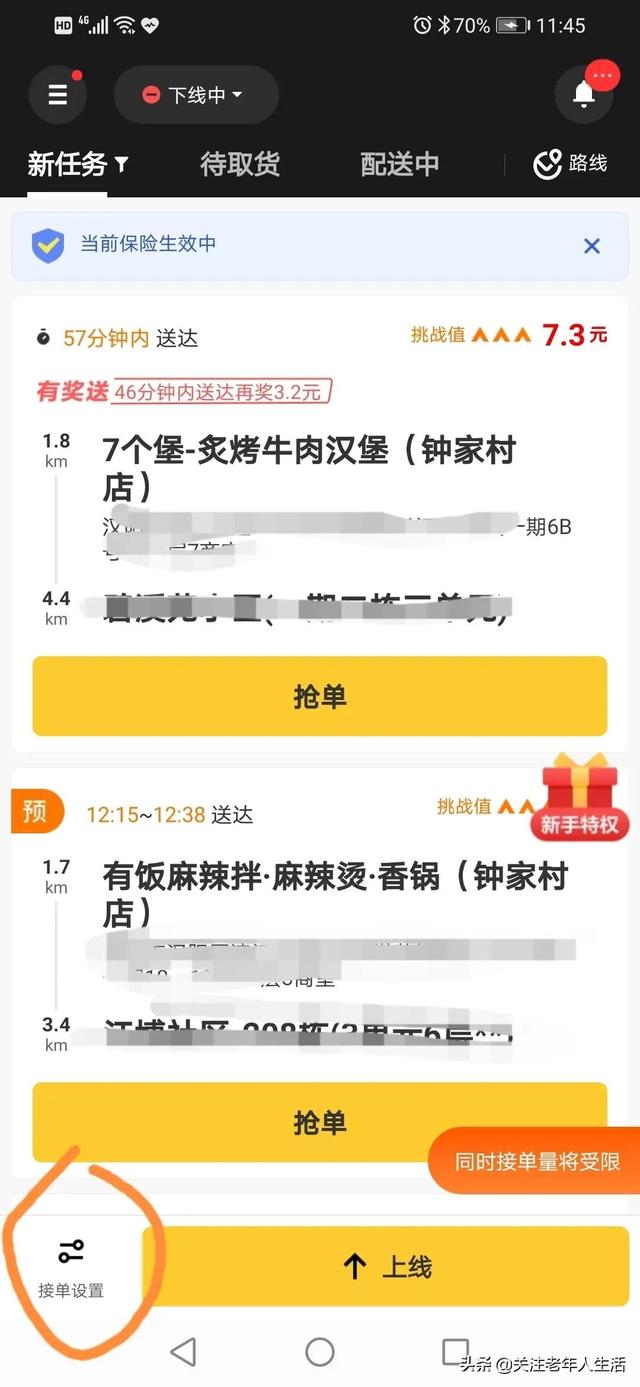Viewport: 640px width, 1387px height.
Task: Switch to the 待取货 tab
Action: pos(240,164)
